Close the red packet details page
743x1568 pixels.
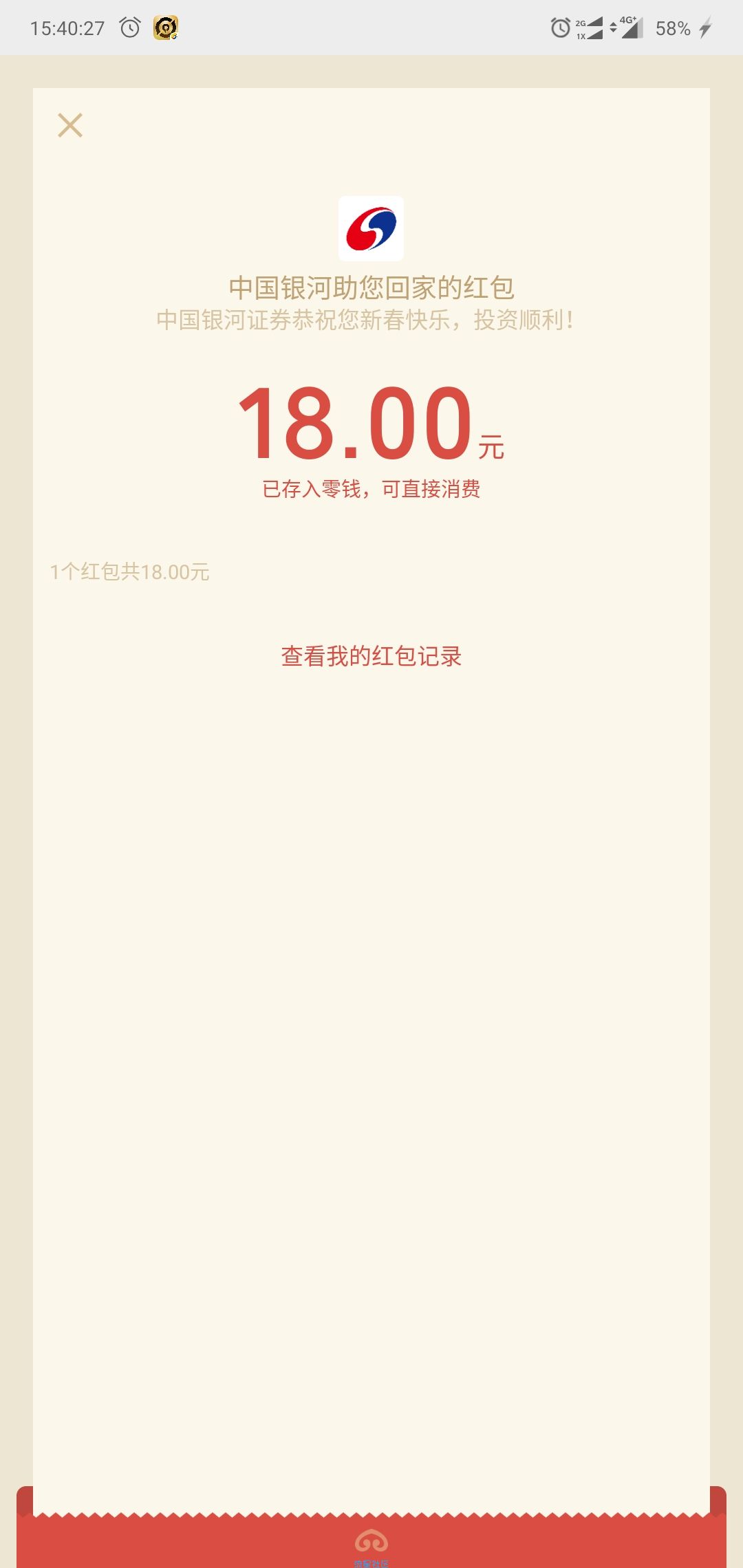coord(70,126)
